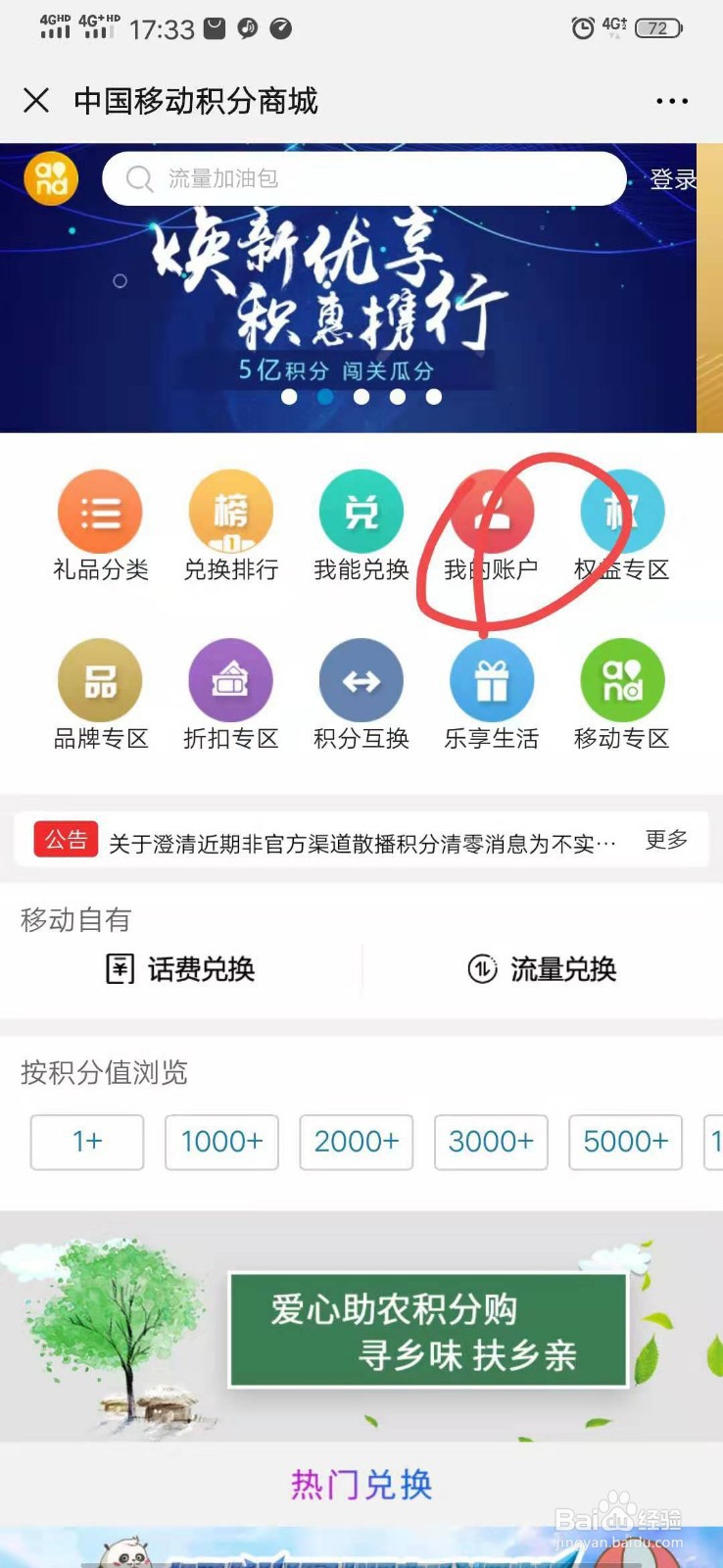Open 我能兑换 redeemable items icon

(x=361, y=511)
